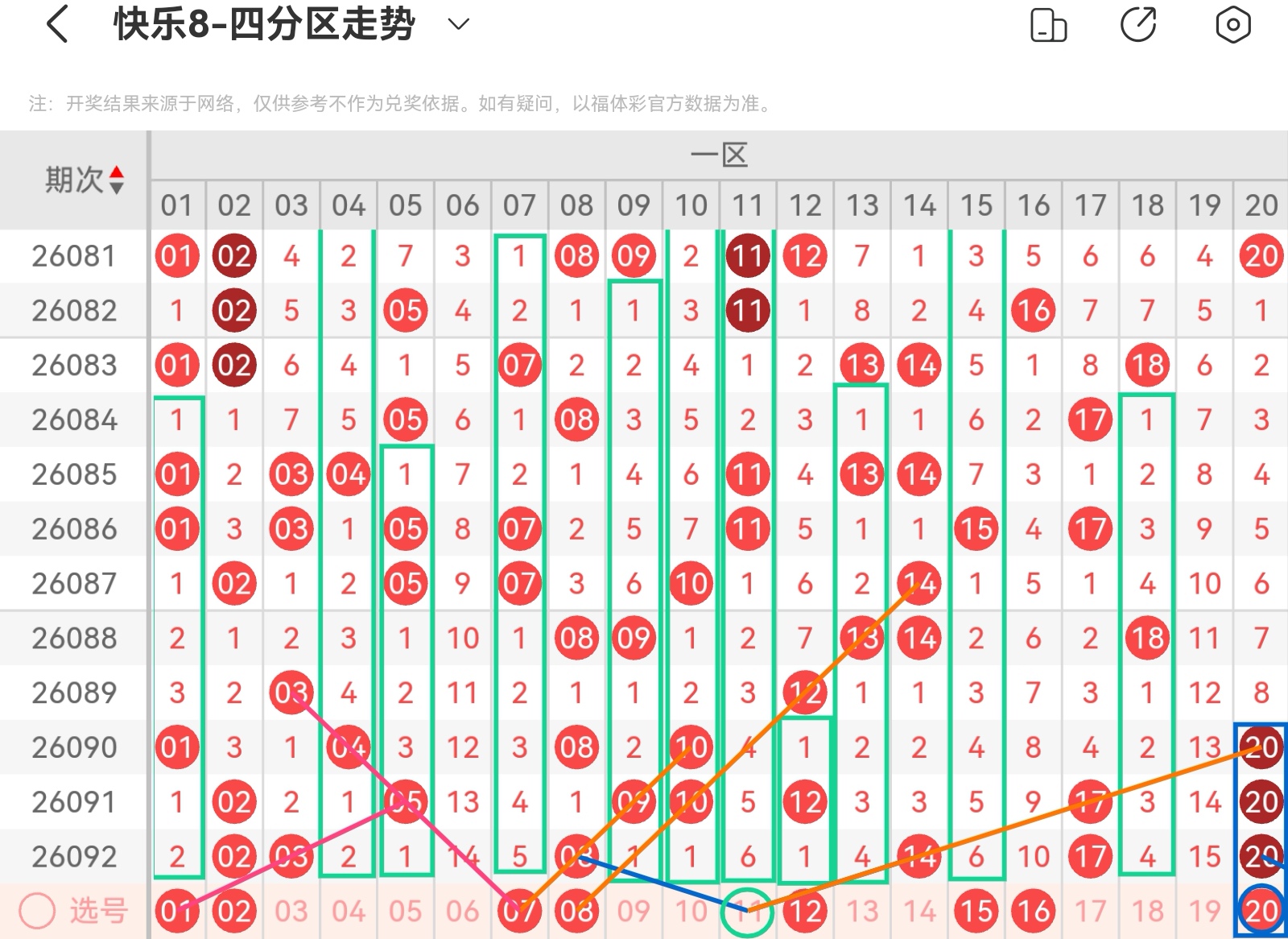Deselect number 15 in the 选号 row
The width and height of the screenshot is (1288, 939).
(x=976, y=911)
